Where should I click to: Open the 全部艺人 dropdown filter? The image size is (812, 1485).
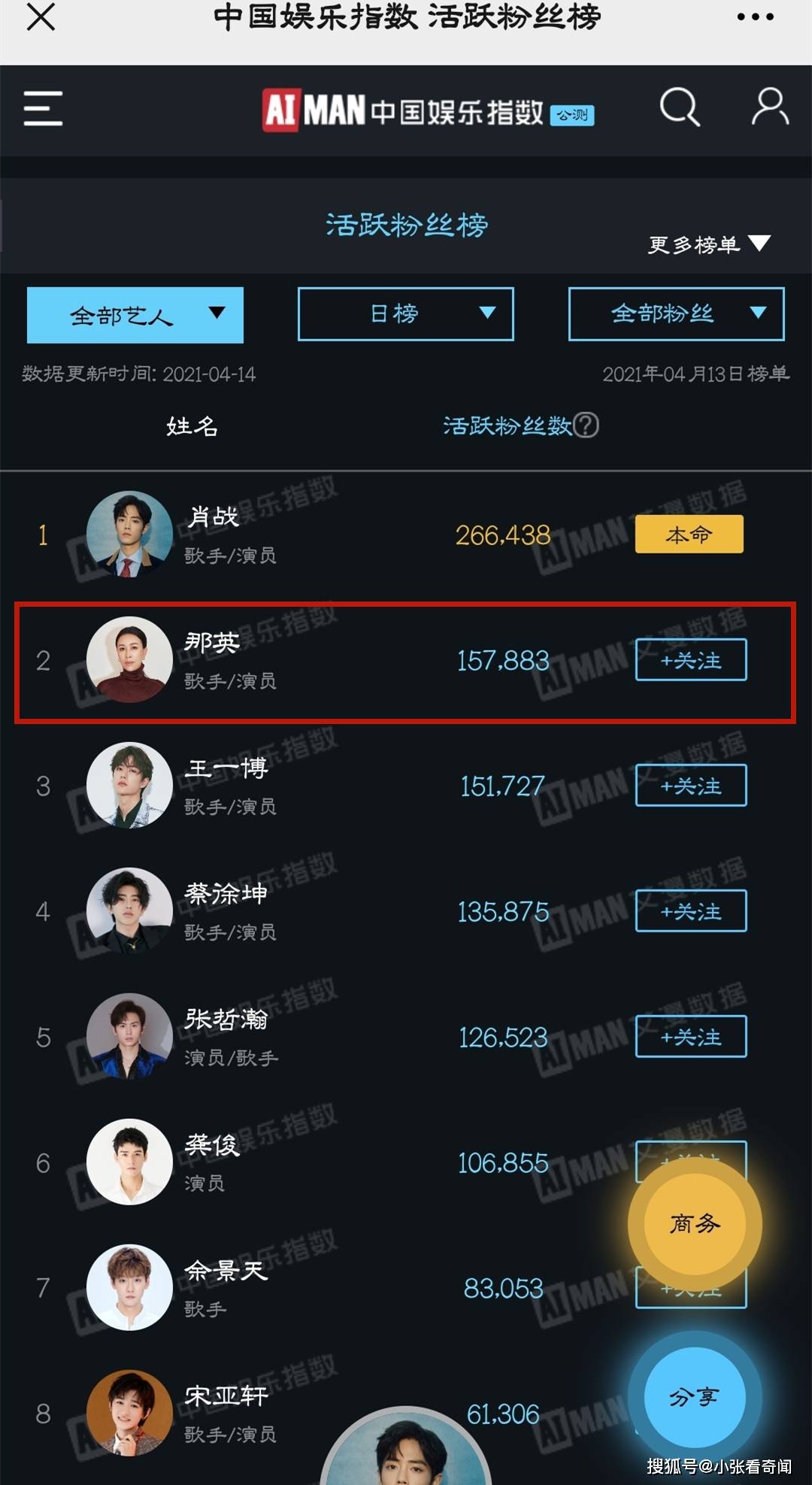tap(135, 315)
